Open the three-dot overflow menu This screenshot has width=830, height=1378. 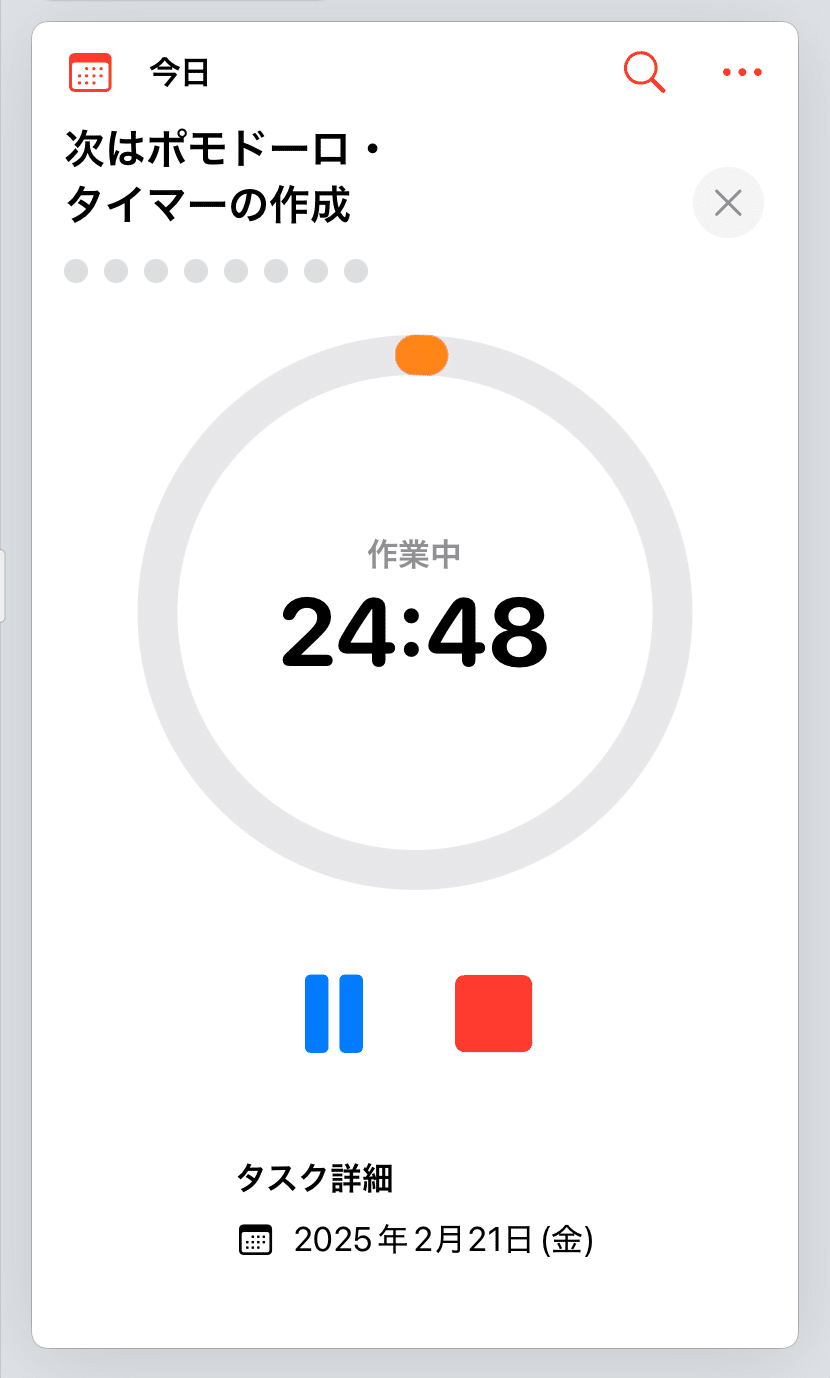742,73
